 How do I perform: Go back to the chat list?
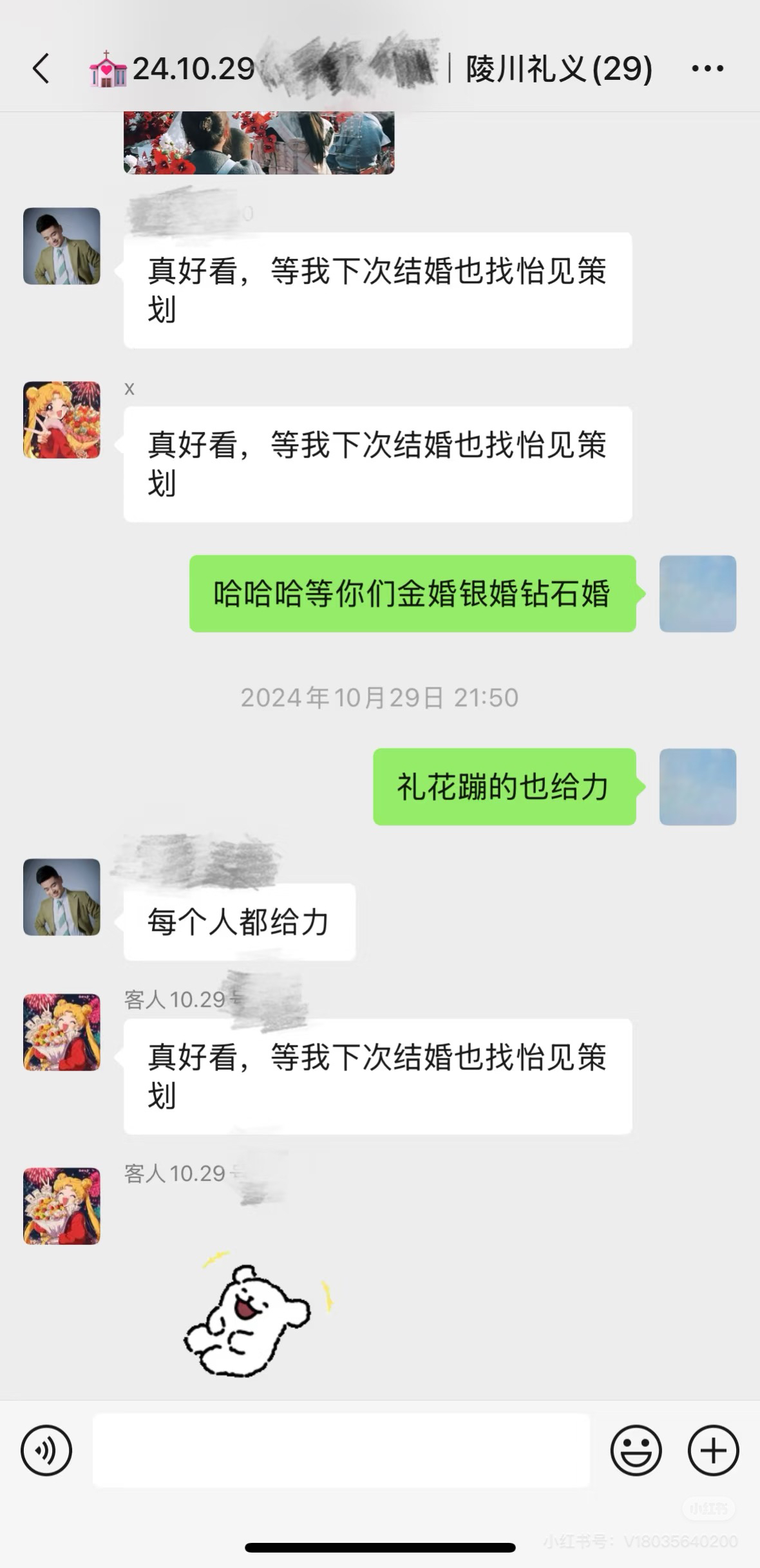click(x=41, y=68)
